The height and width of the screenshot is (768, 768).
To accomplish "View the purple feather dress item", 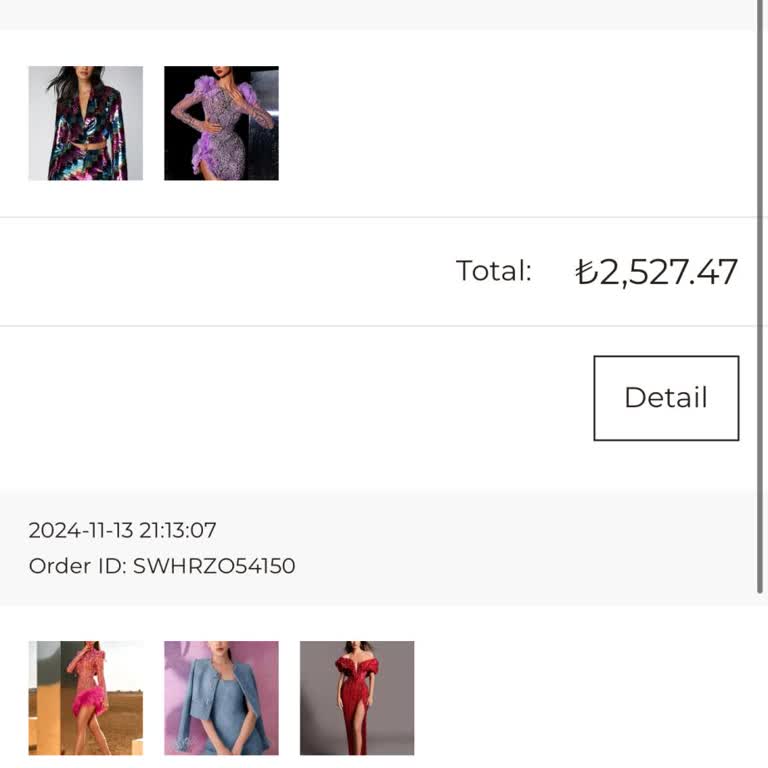I will [221, 123].
